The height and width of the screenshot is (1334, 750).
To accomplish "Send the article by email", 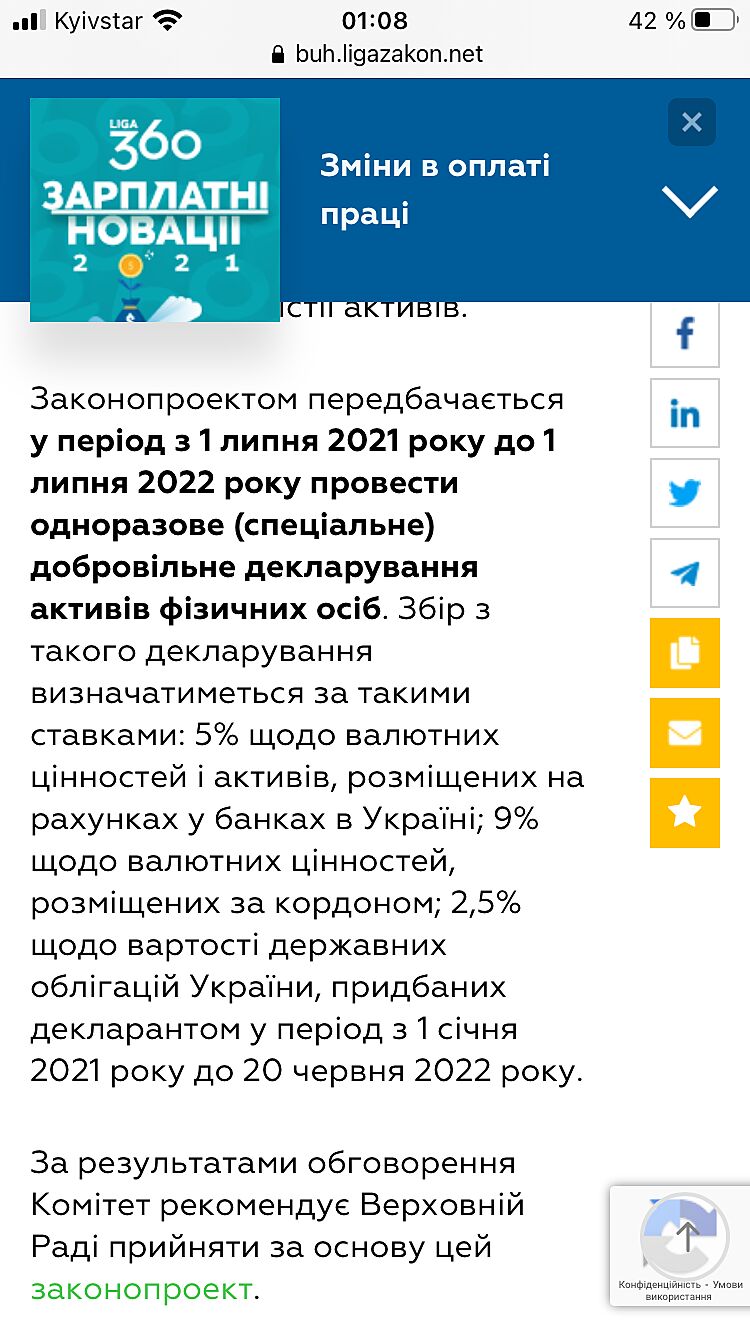I will pyautogui.click(x=685, y=733).
